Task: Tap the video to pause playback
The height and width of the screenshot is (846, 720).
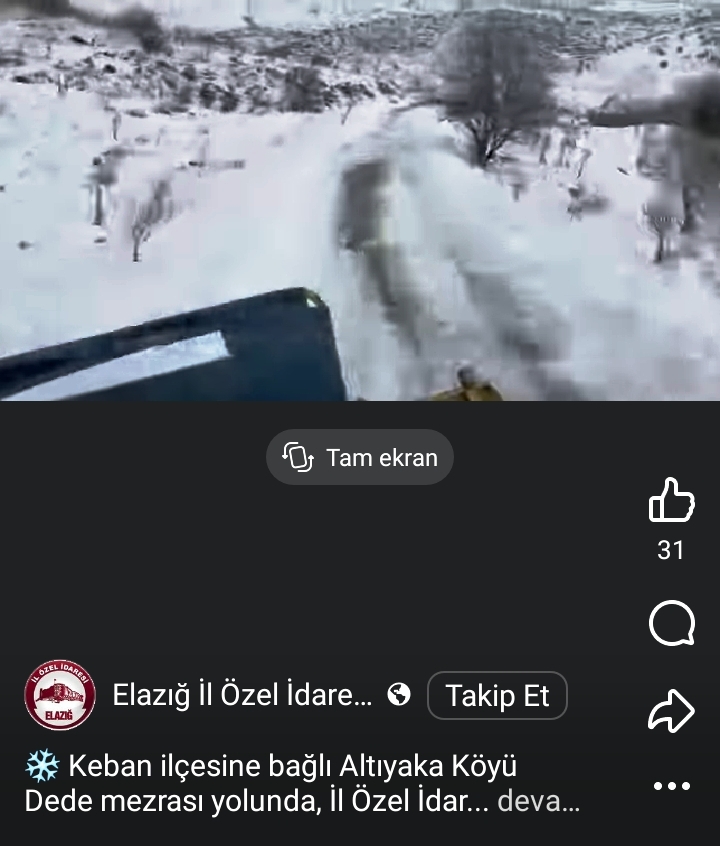Action: 360,200
